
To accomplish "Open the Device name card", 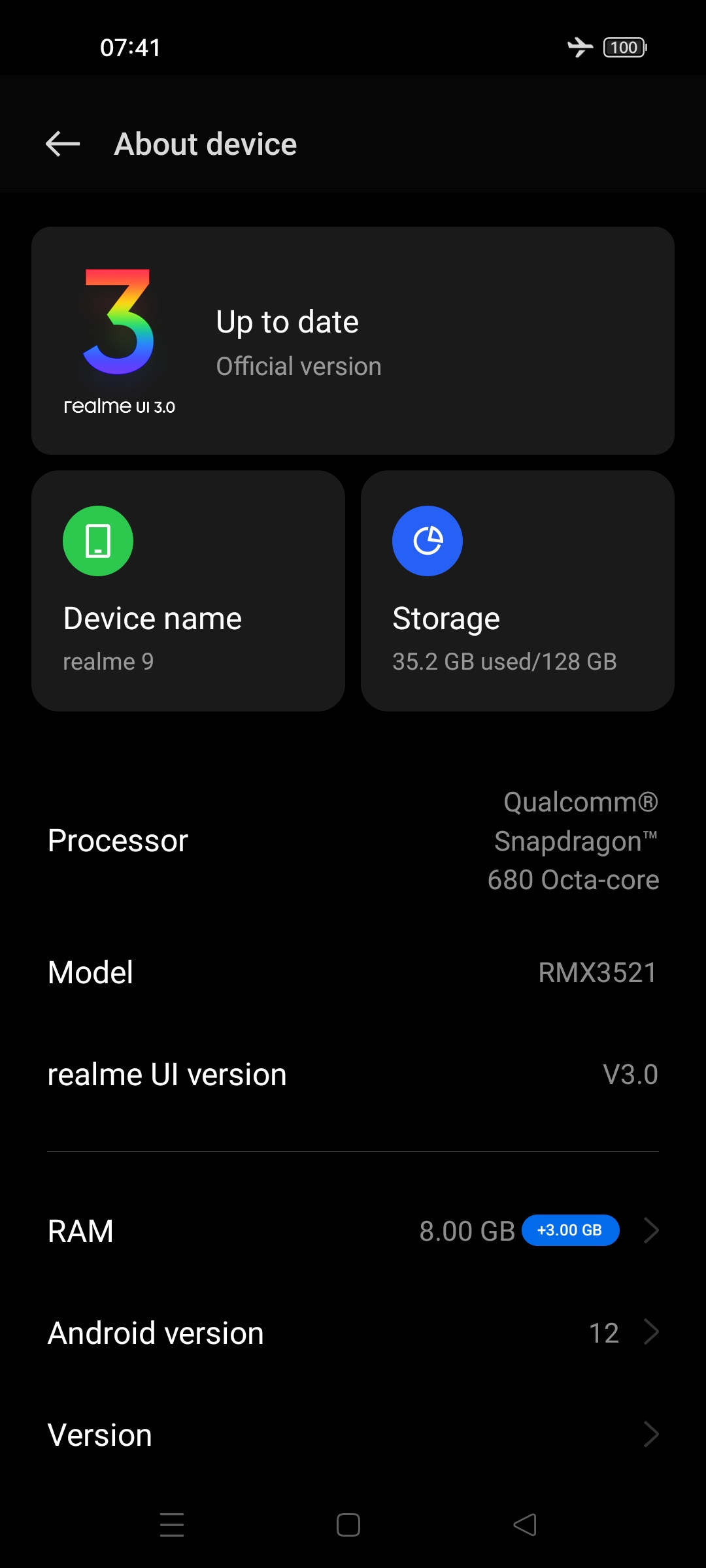I will [188, 591].
